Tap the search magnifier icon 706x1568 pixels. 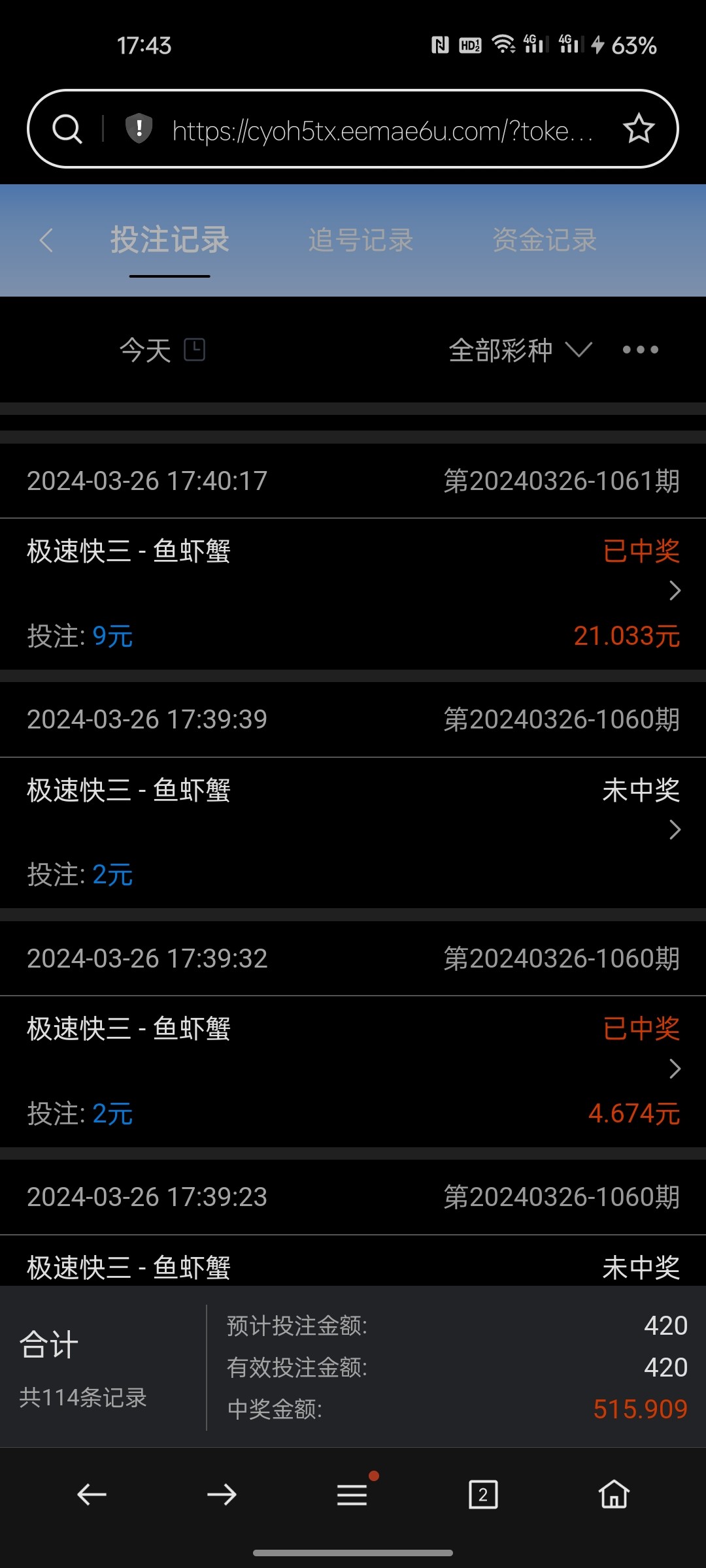67,128
